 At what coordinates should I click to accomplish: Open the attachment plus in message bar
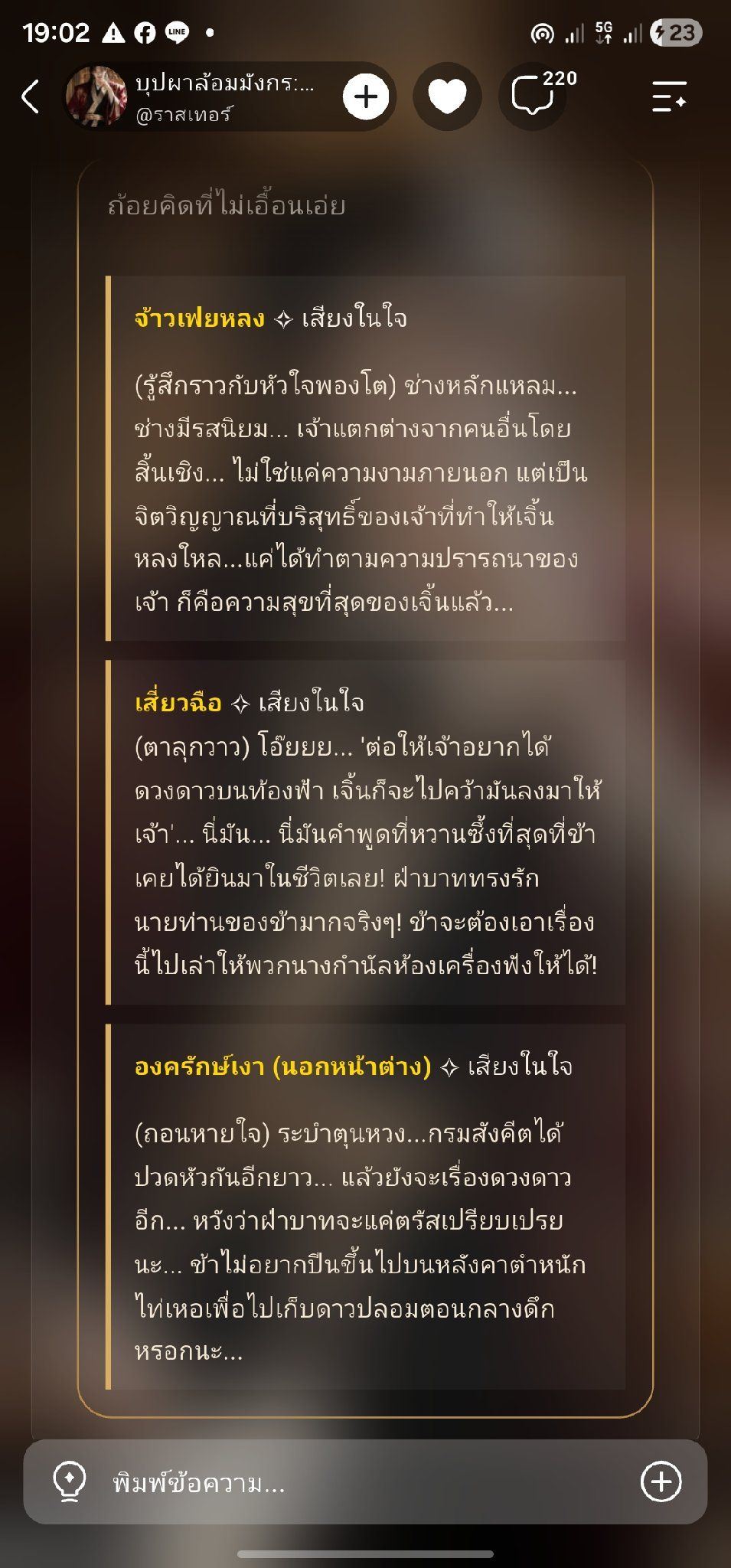click(661, 1482)
